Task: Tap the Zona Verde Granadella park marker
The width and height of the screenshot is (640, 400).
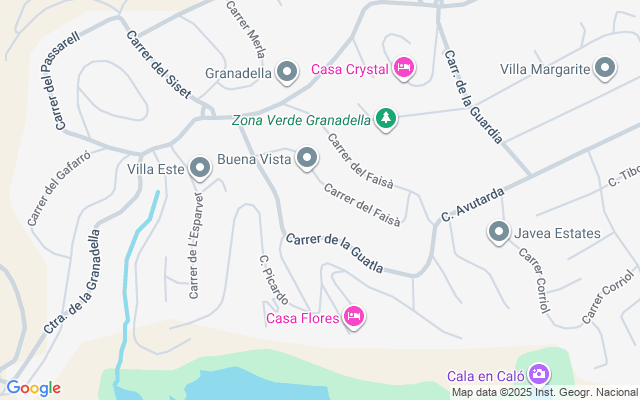Action: (x=385, y=120)
